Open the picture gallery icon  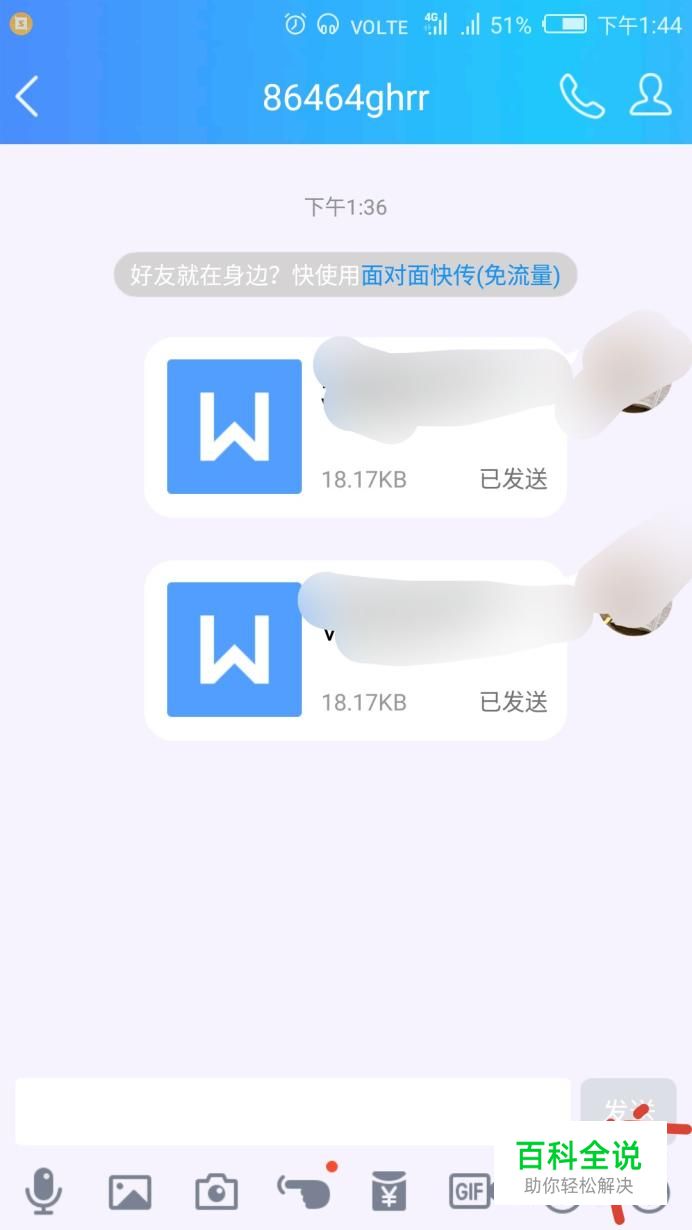point(130,1192)
